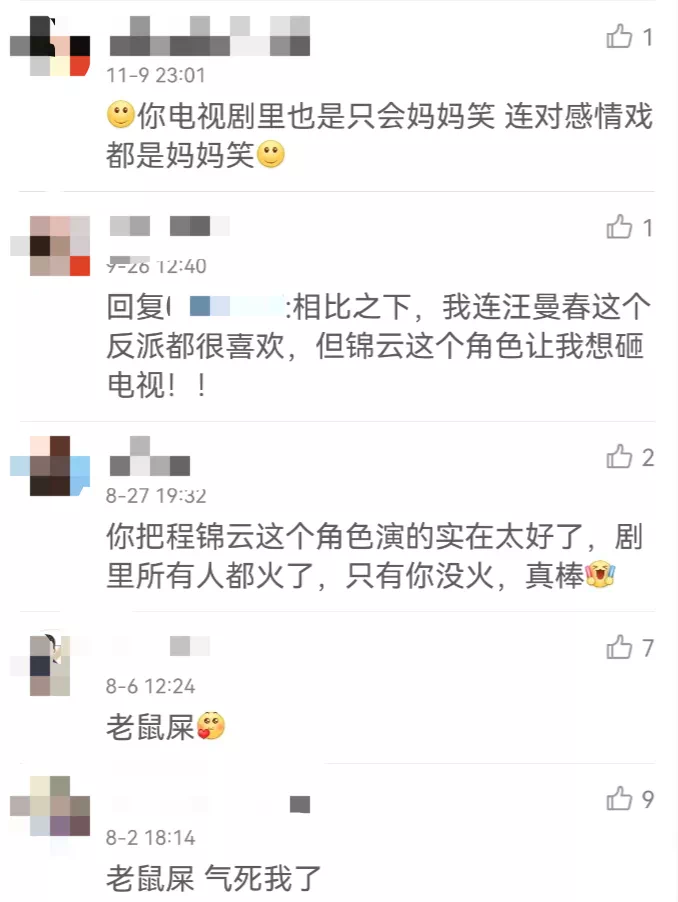The image size is (678, 902).
Task: Reply to the comment 你把程锦云这个角色演的实在太好了
Action: point(360,557)
